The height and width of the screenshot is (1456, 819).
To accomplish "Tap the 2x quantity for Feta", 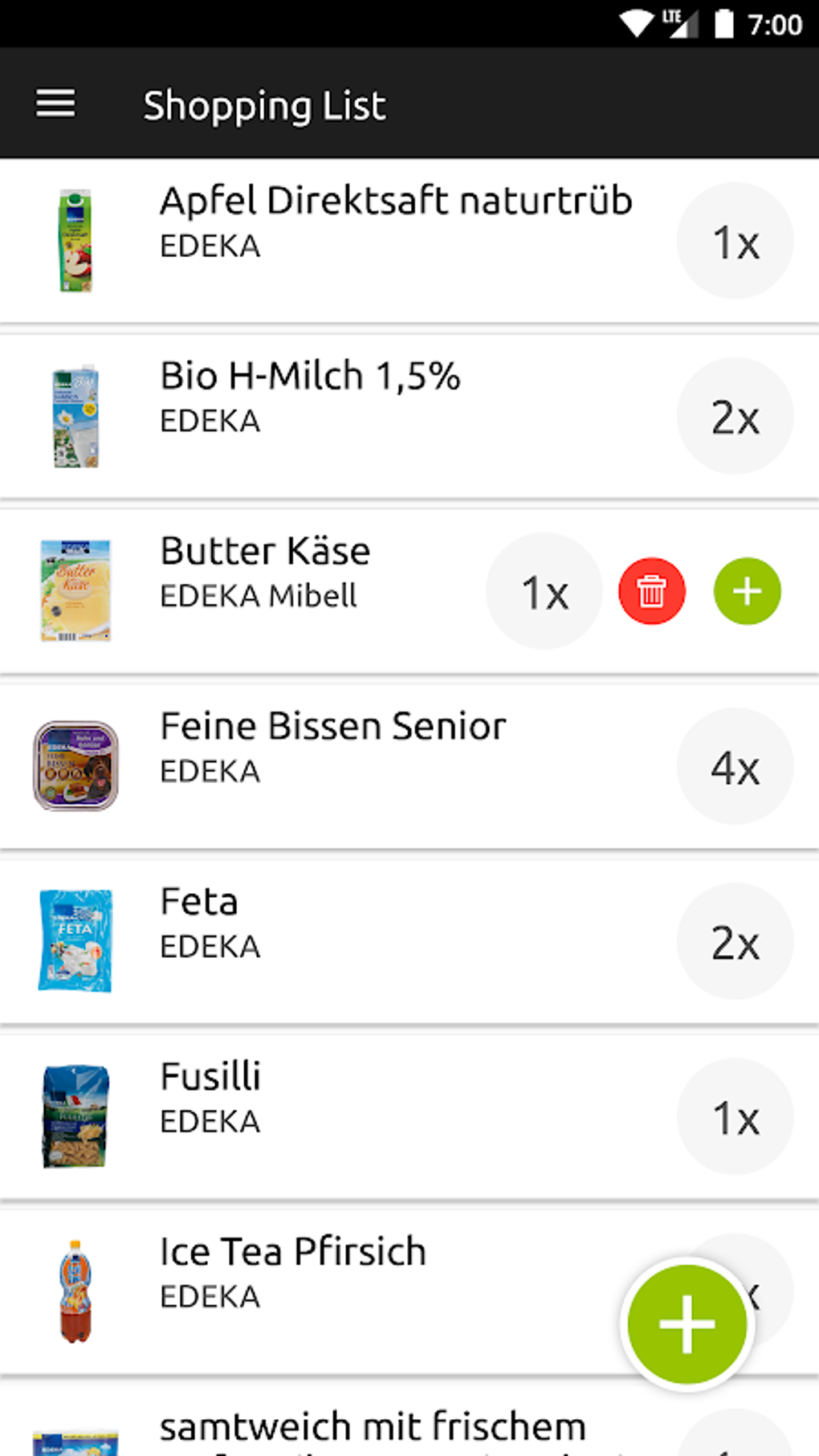I will [735, 941].
